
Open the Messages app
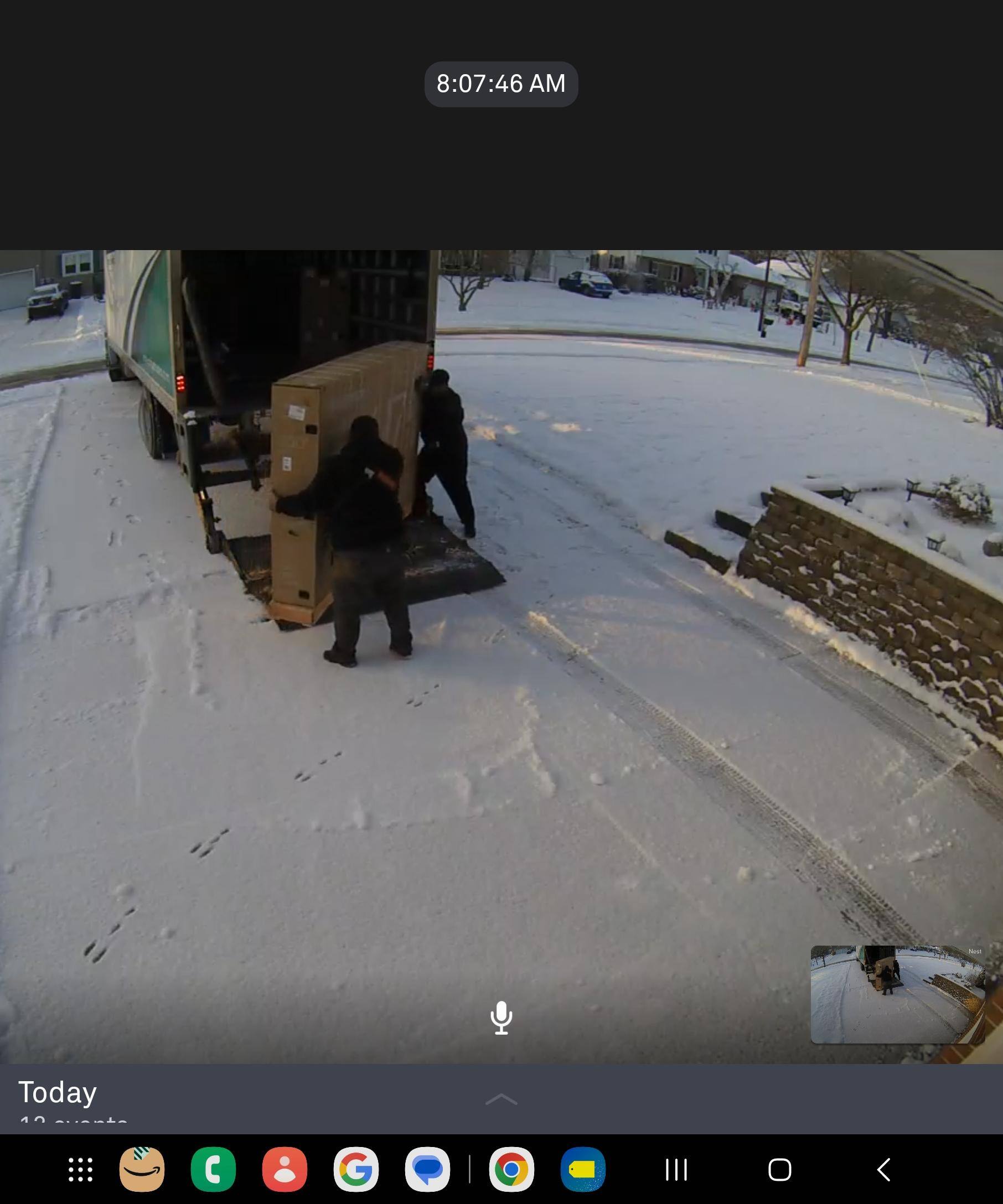pyautogui.click(x=427, y=1170)
